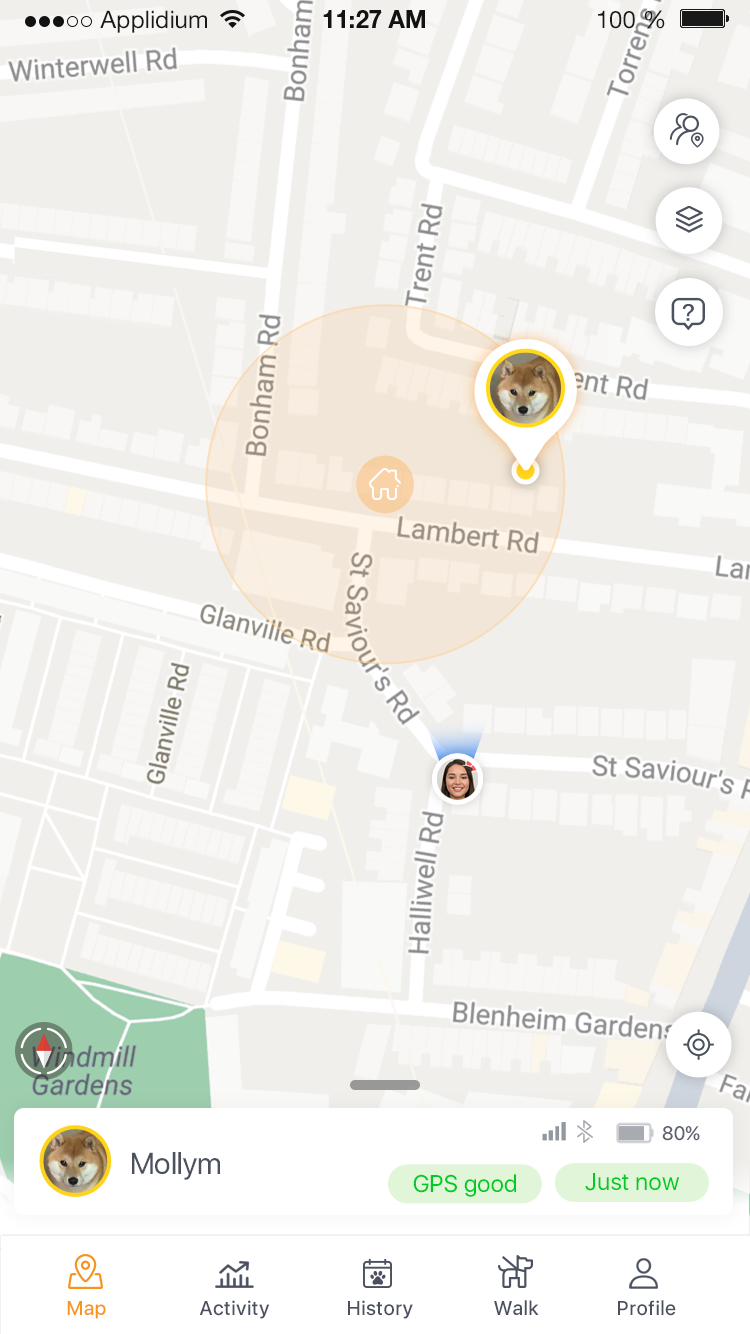Viewport: 750px width, 1334px height.
Task: Open the help question bubble
Action: tap(688, 313)
